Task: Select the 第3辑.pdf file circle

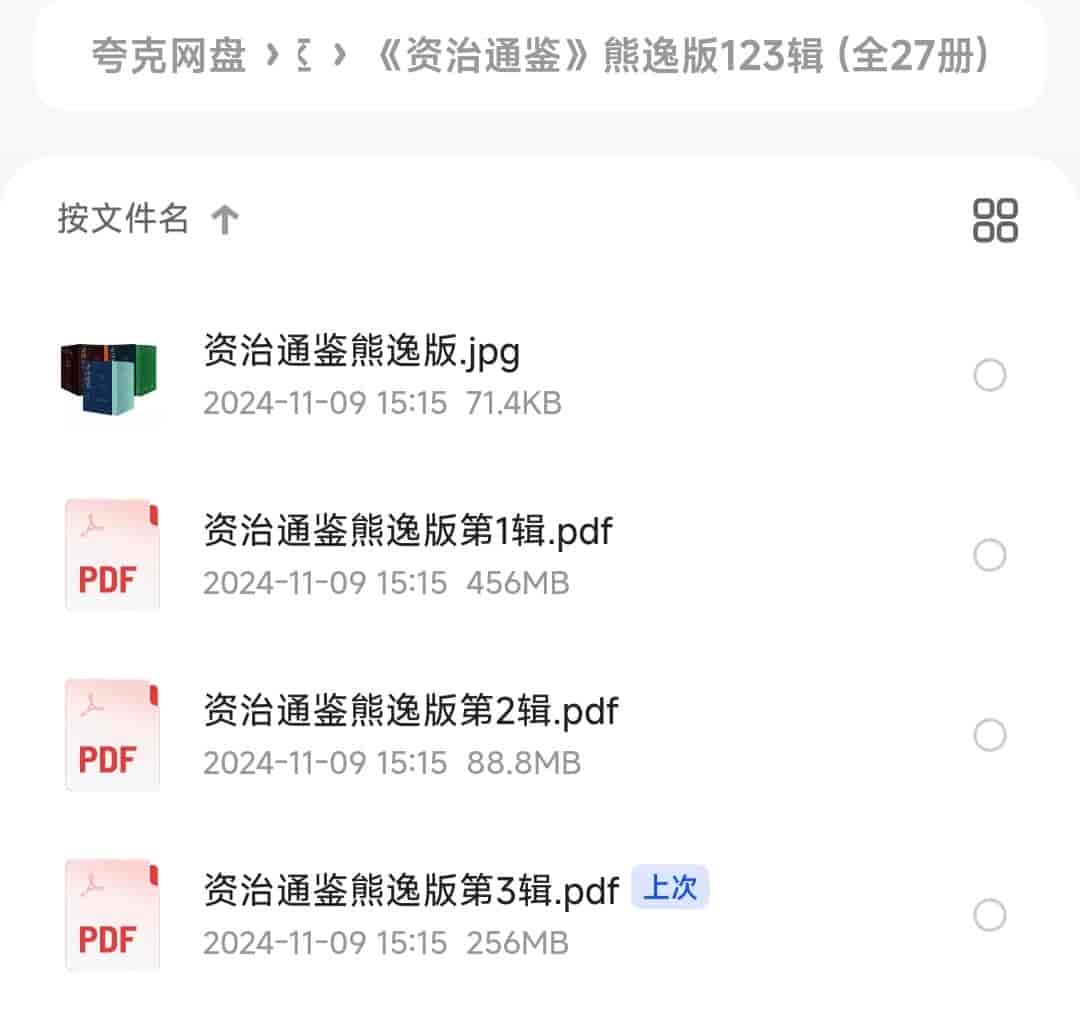Action: pyautogui.click(x=989, y=915)
